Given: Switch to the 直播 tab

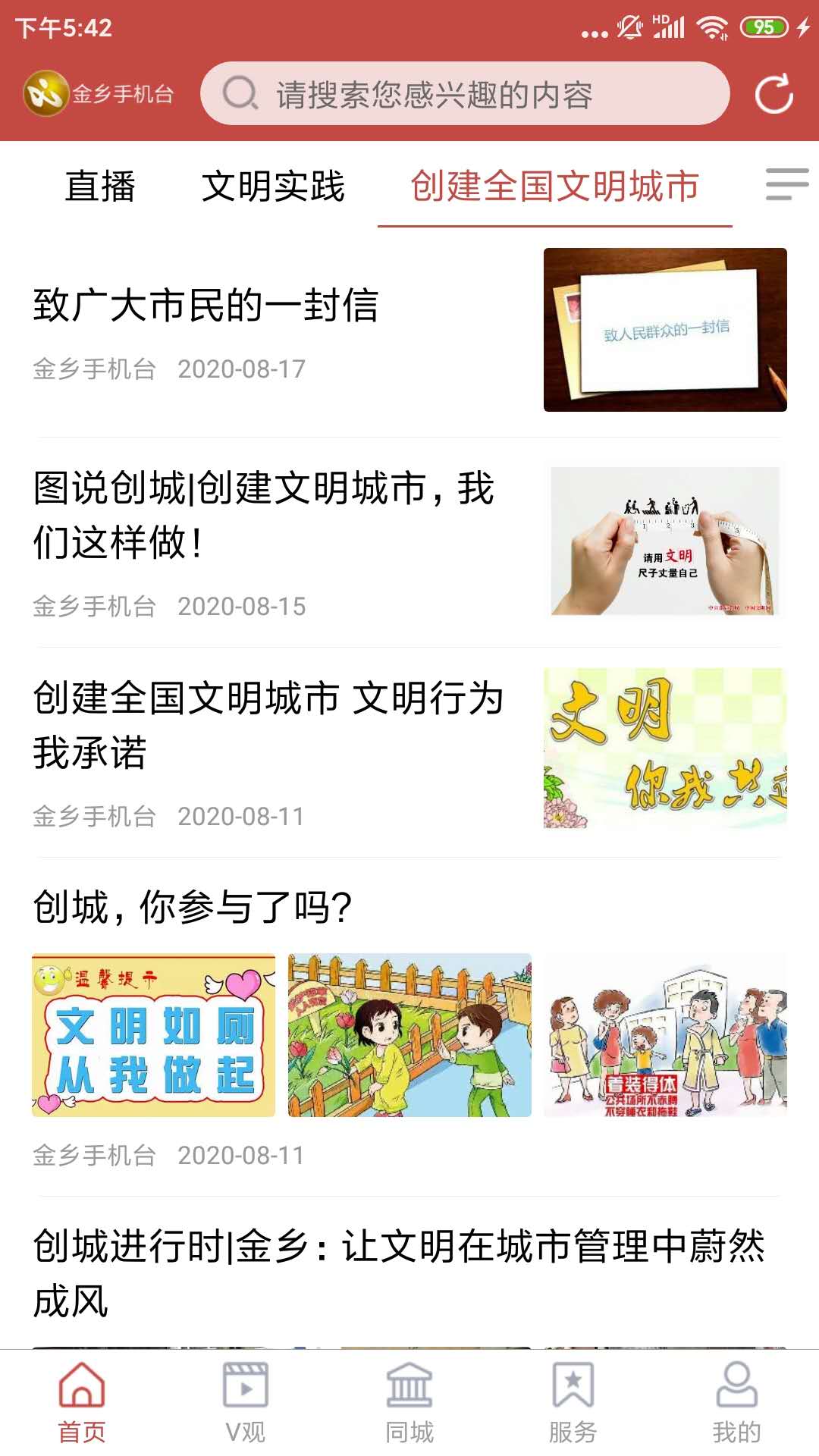Looking at the screenshot, I should (99, 188).
